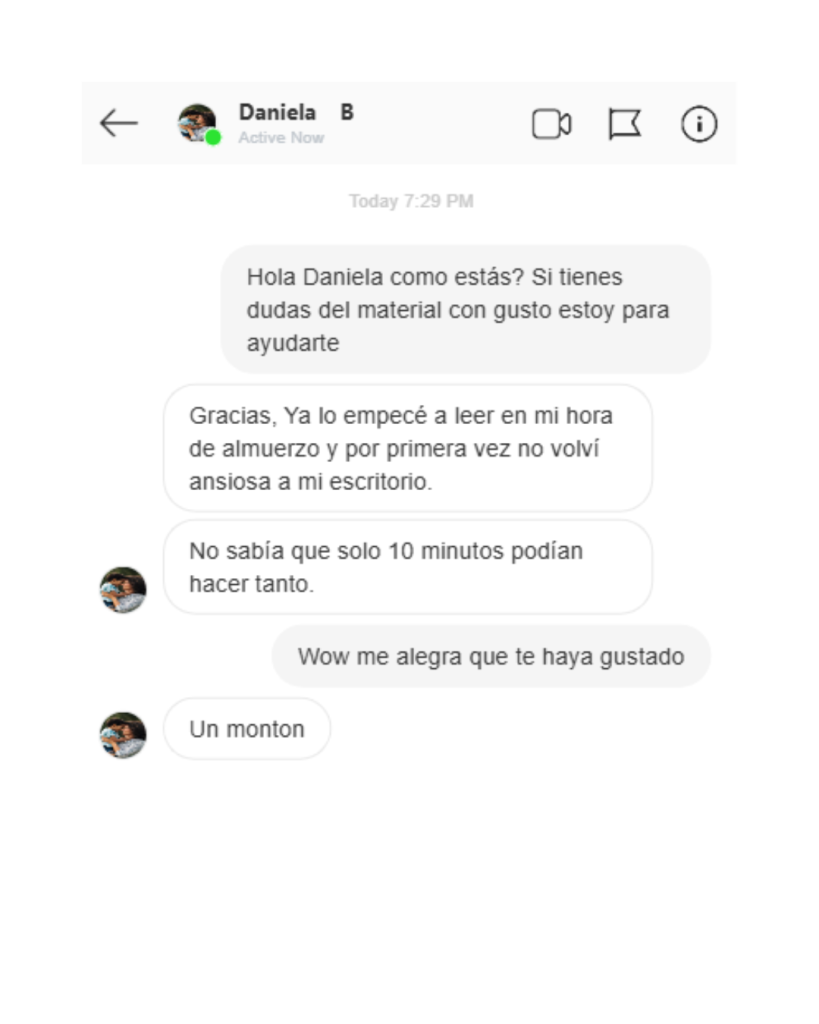
Task: Click the 'Active Now' status text
Action: click(x=281, y=138)
